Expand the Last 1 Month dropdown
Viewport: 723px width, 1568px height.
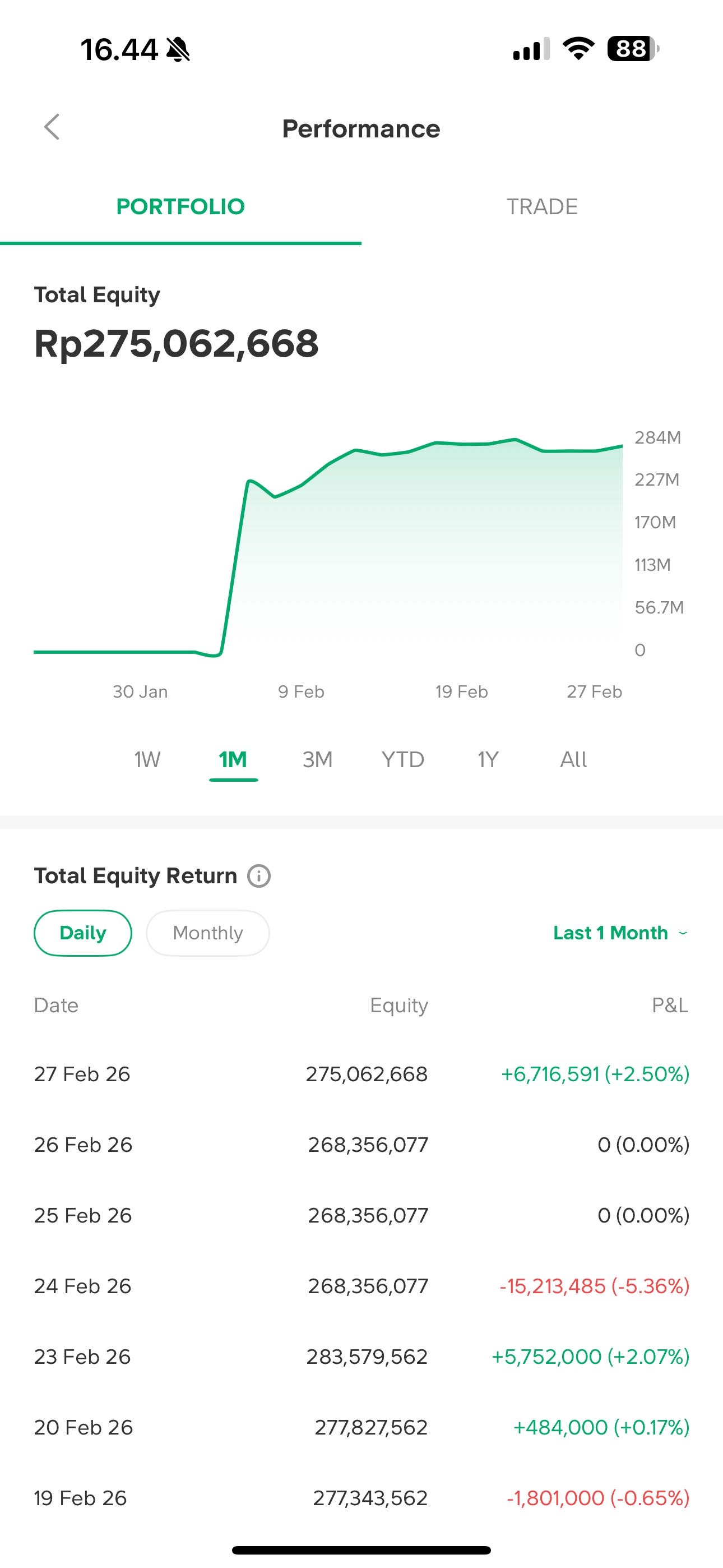coord(620,933)
